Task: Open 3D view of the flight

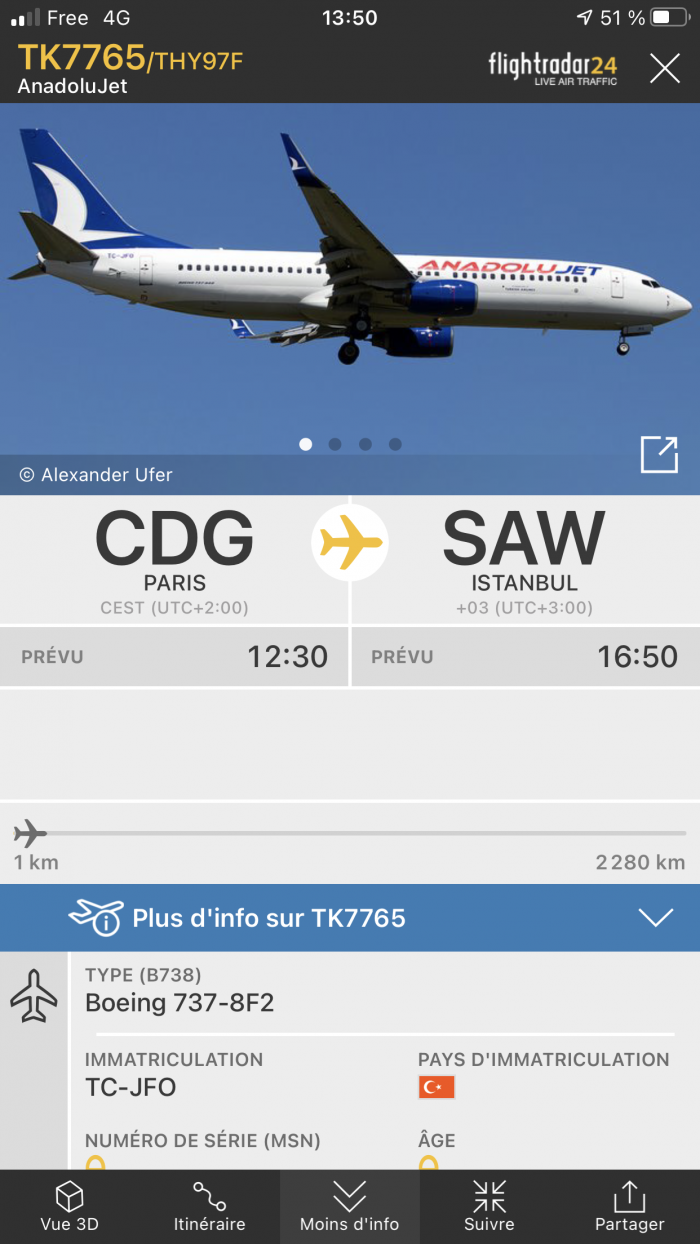Action: 69,1206
